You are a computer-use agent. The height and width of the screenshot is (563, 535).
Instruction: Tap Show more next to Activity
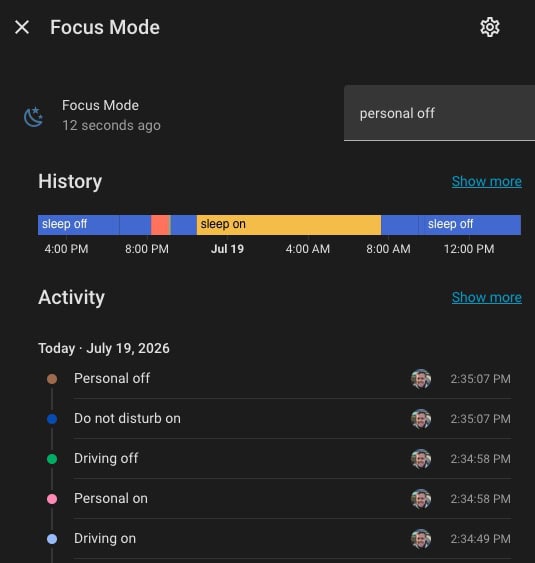[x=487, y=297]
